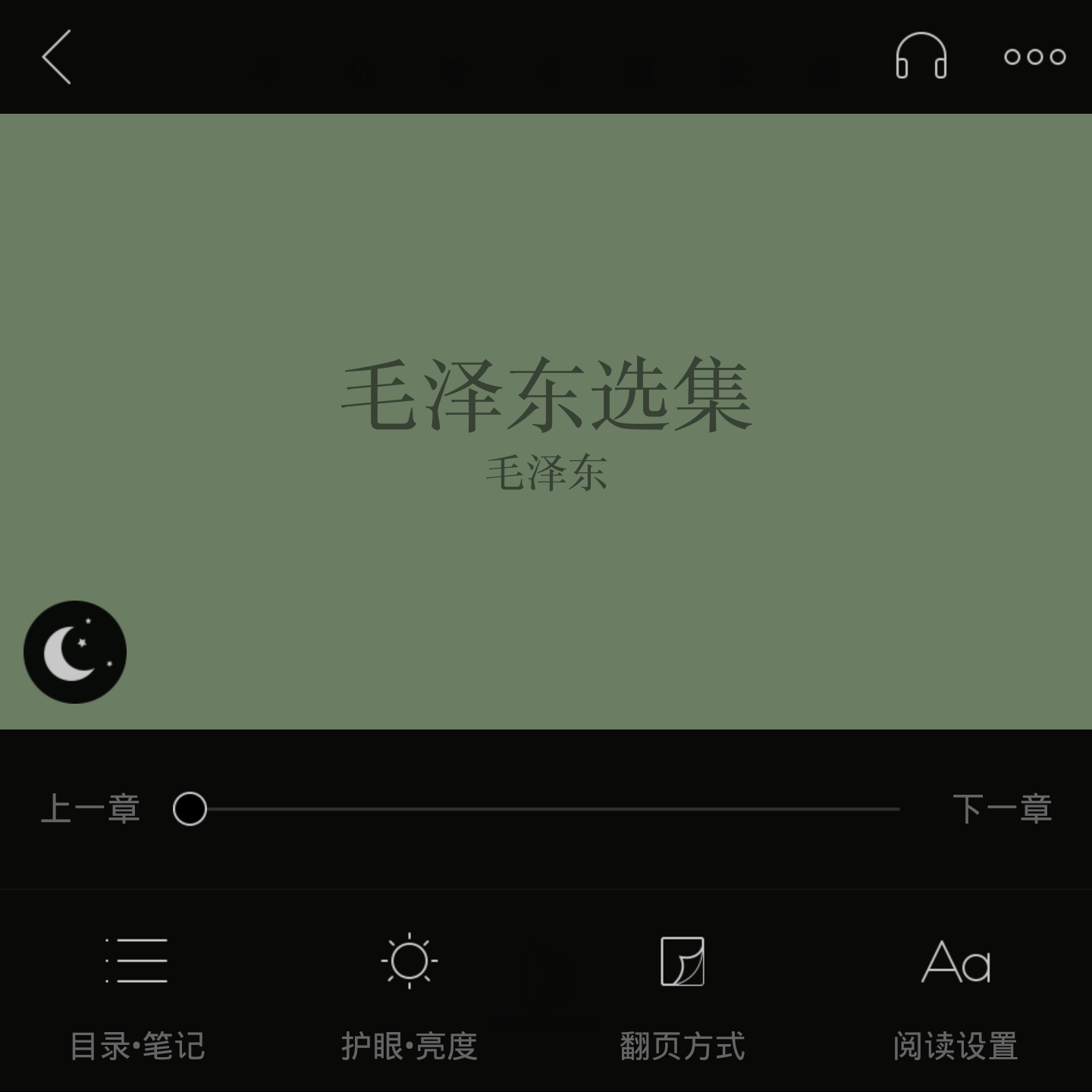1092x1092 pixels.
Task: Go back from the reader
Action: [57, 57]
